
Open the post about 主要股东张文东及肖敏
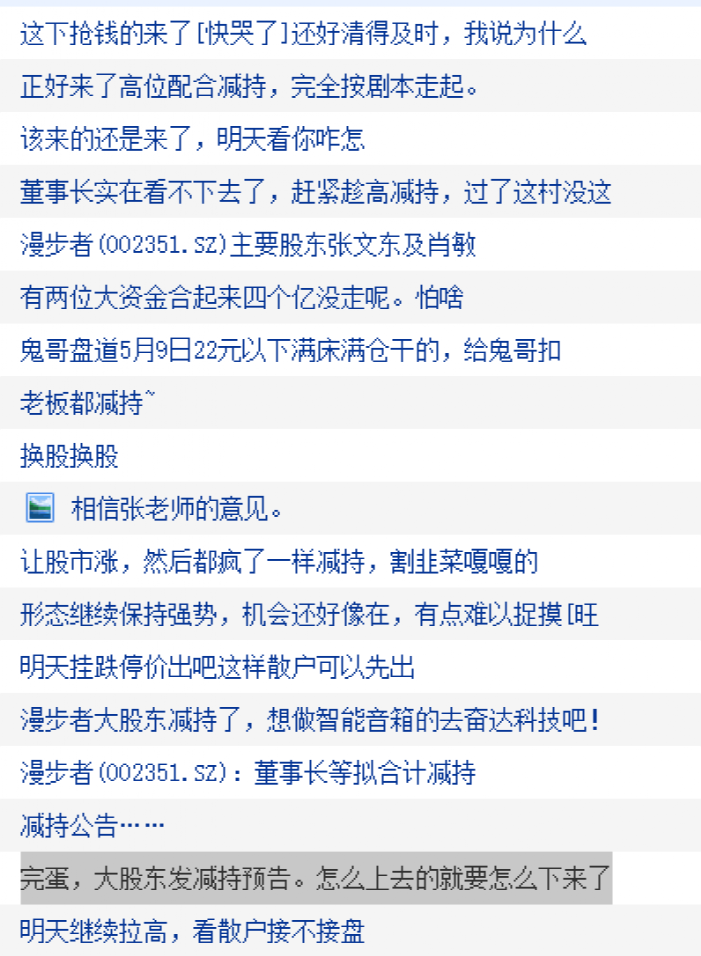tap(248, 244)
